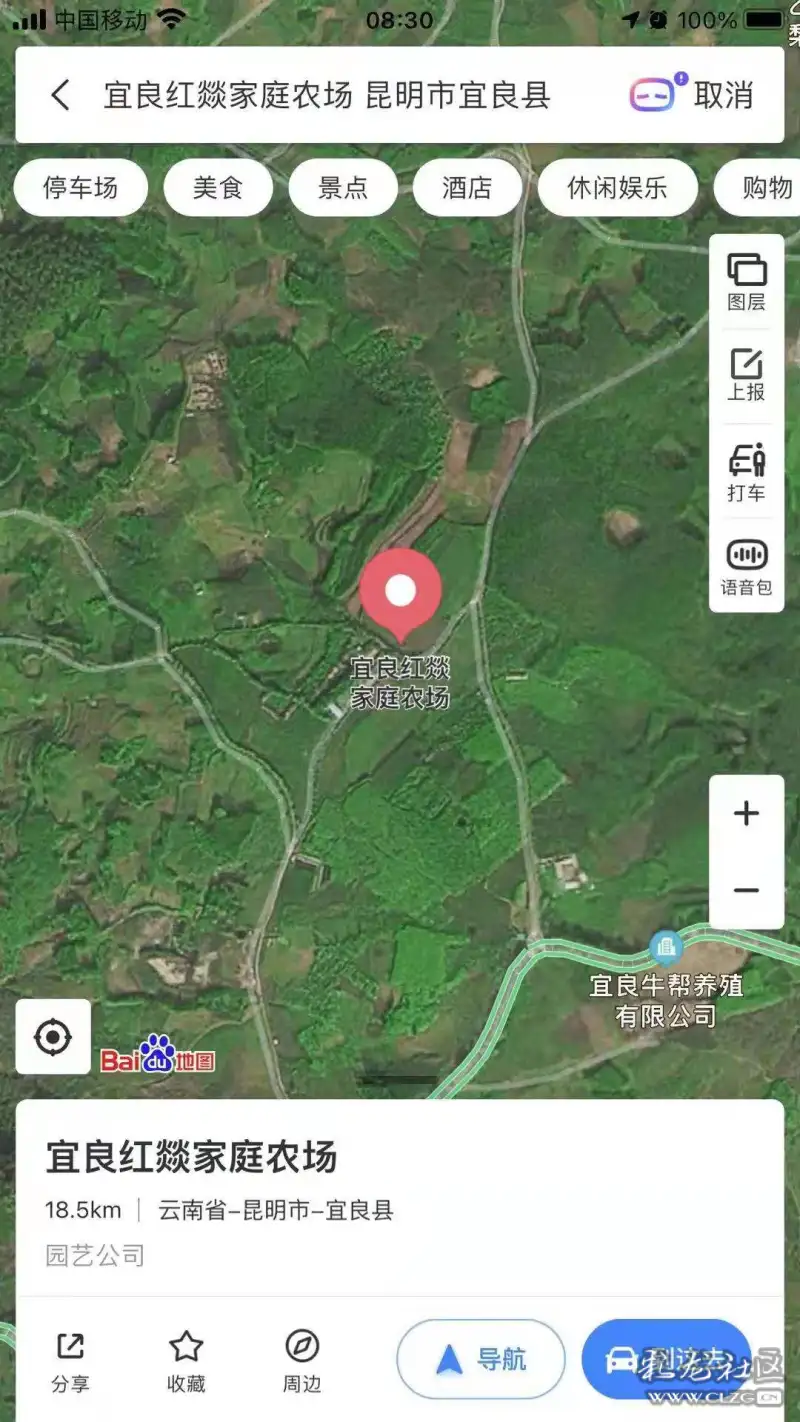Viewport: 800px width, 1422px height.
Task: Filter by 酒店
Action: pos(468,188)
